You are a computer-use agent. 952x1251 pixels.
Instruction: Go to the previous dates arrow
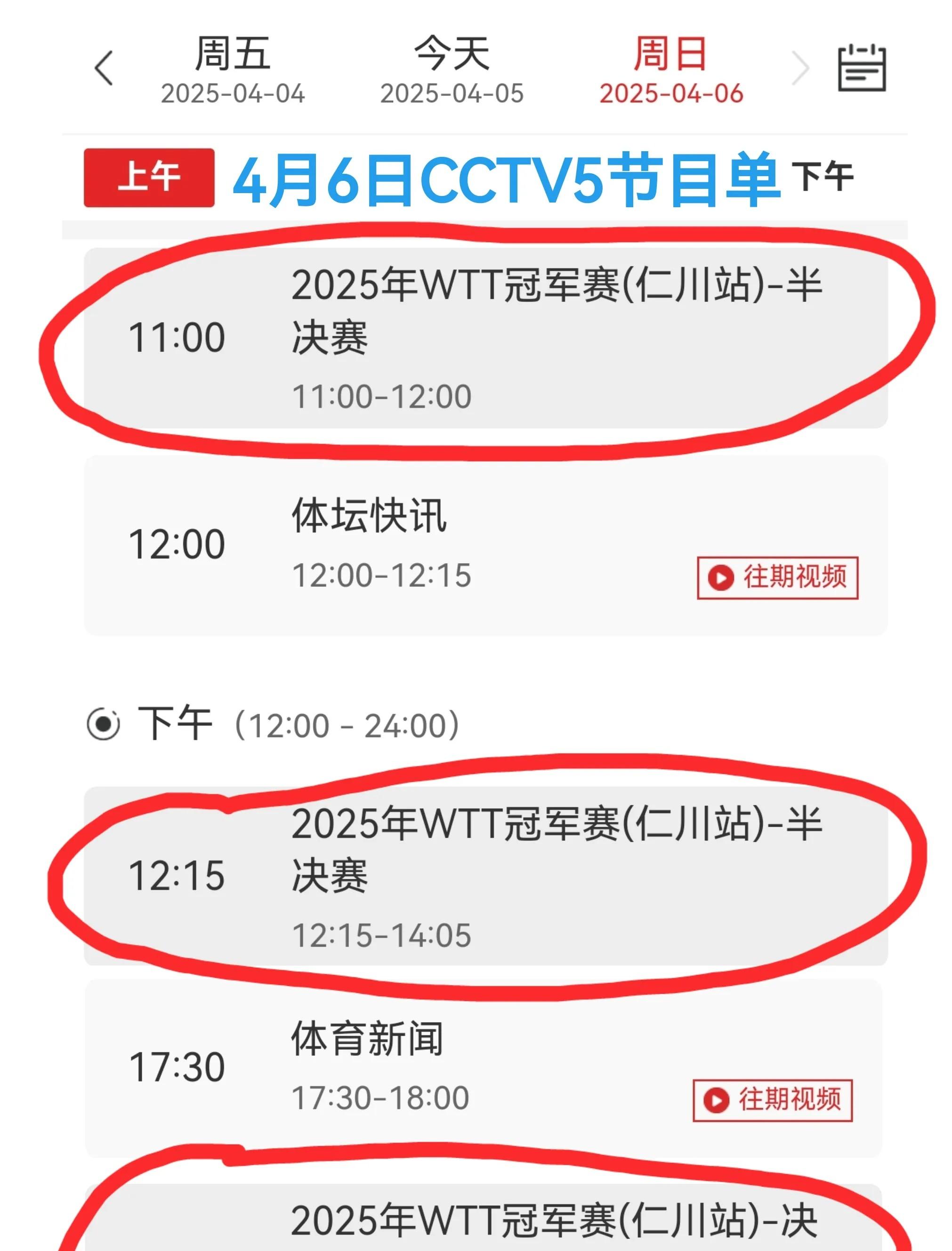click(104, 69)
